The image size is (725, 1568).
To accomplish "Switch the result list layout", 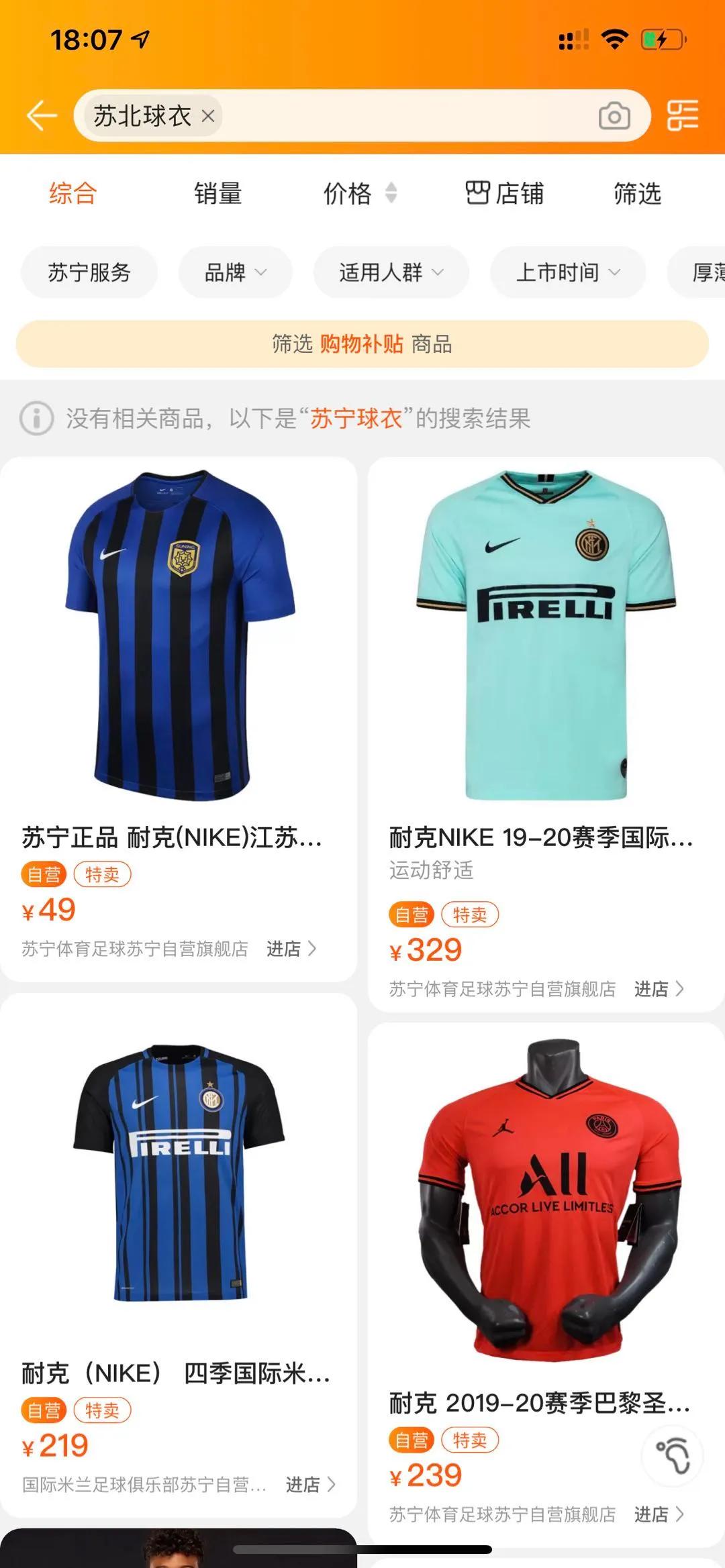I will pos(683,115).
